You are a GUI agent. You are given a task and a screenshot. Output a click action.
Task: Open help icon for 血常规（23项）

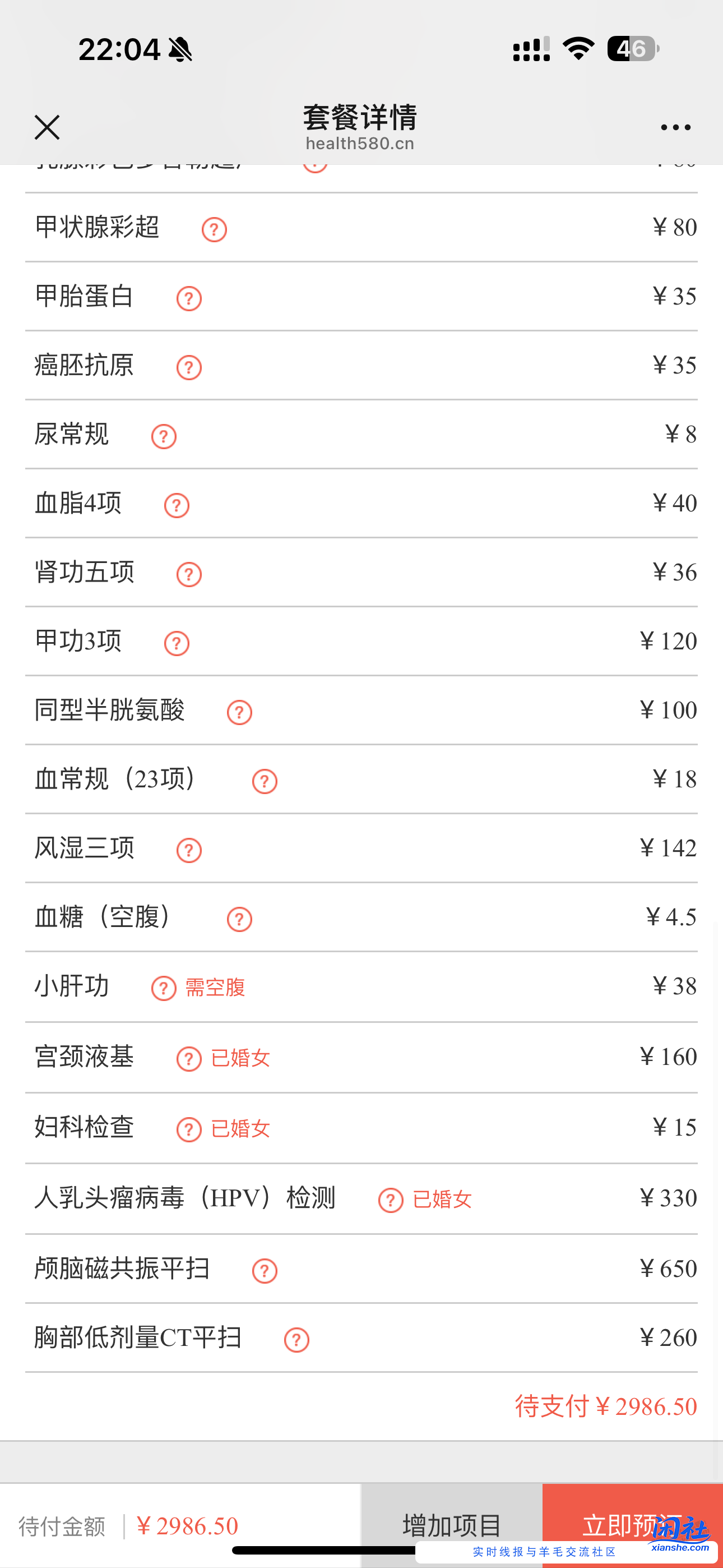(x=265, y=781)
